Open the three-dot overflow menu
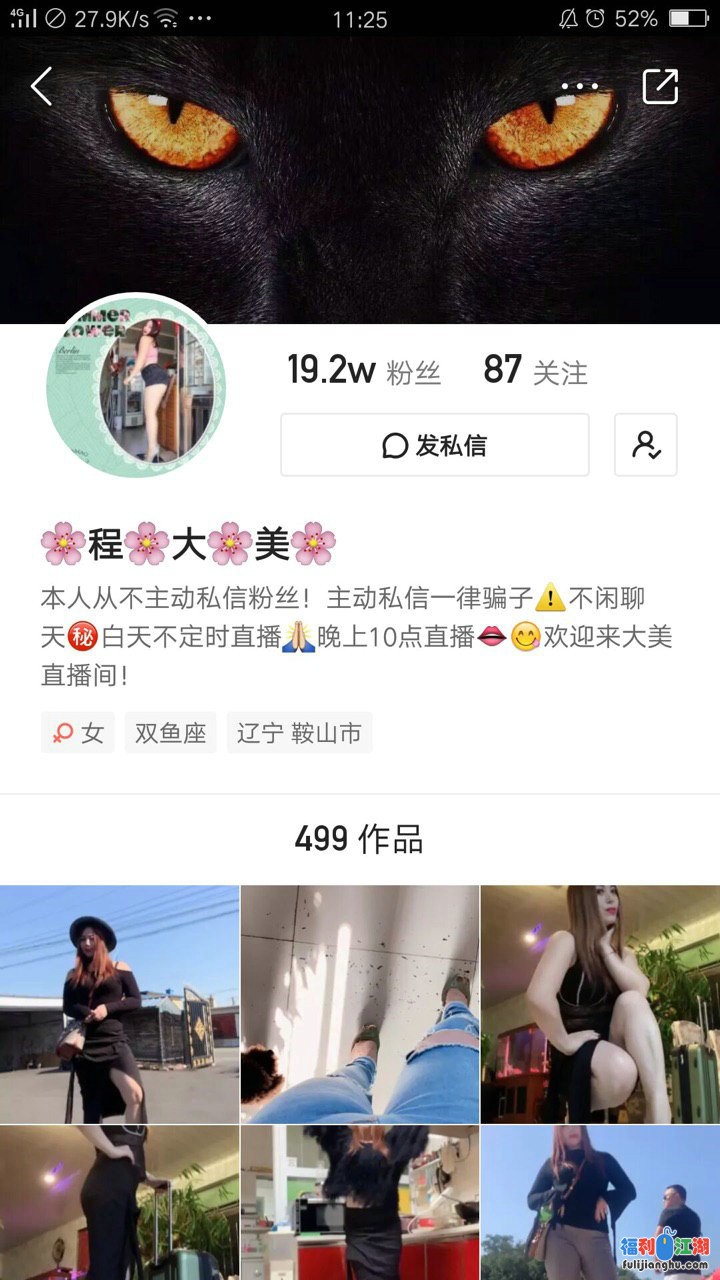The image size is (720, 1280). tap(579, 87)
